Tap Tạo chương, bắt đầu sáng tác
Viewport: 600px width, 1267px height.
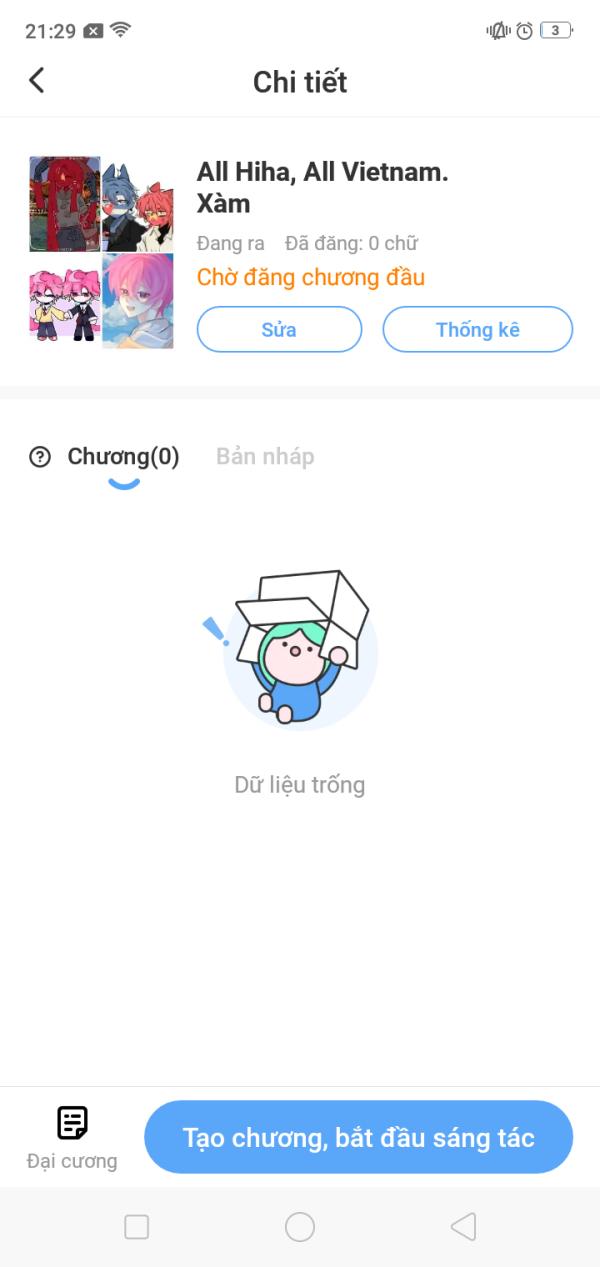358,1137
